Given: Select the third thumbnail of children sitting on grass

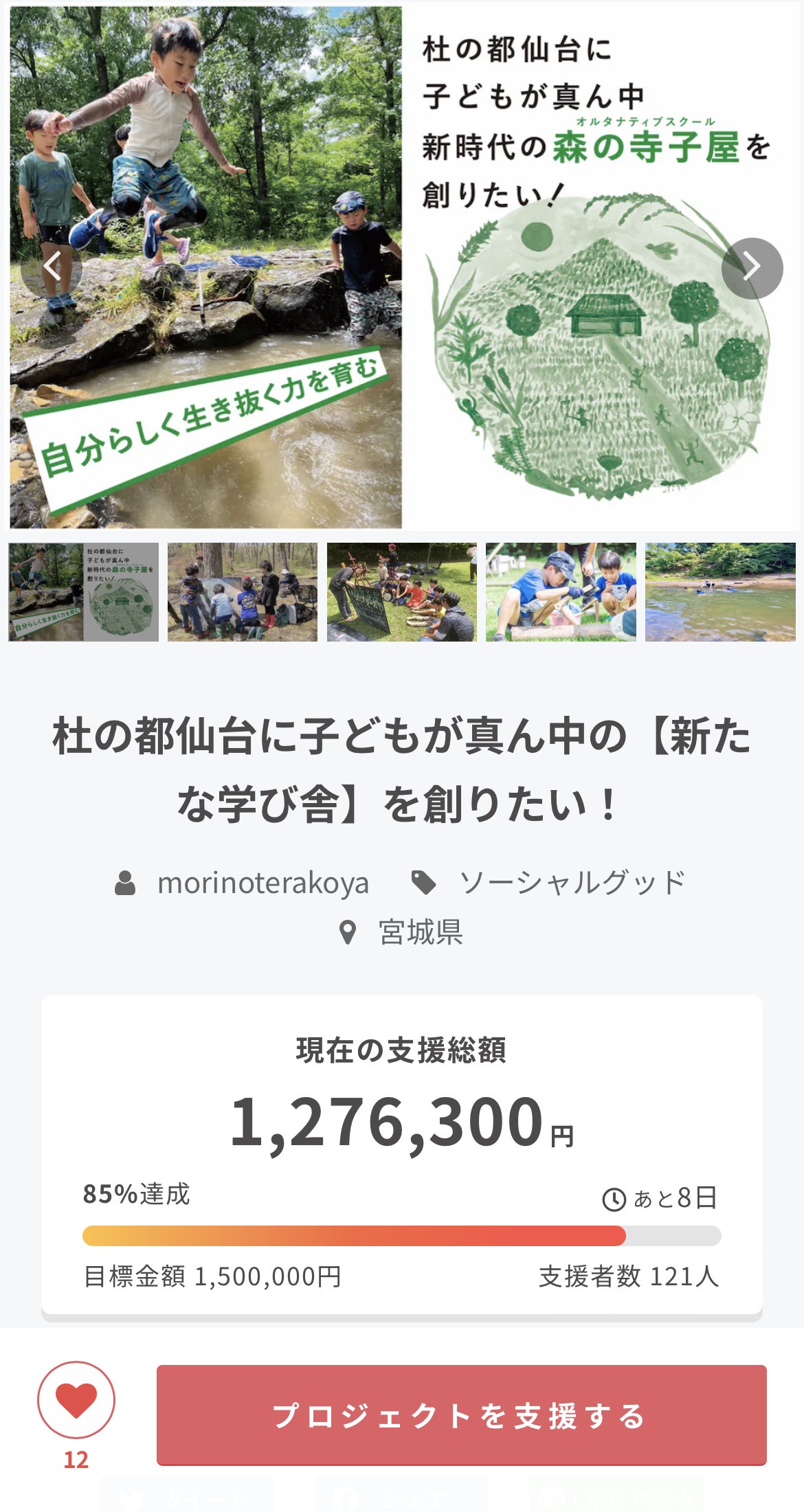Looking at the screenshot, I should point(402,592).
